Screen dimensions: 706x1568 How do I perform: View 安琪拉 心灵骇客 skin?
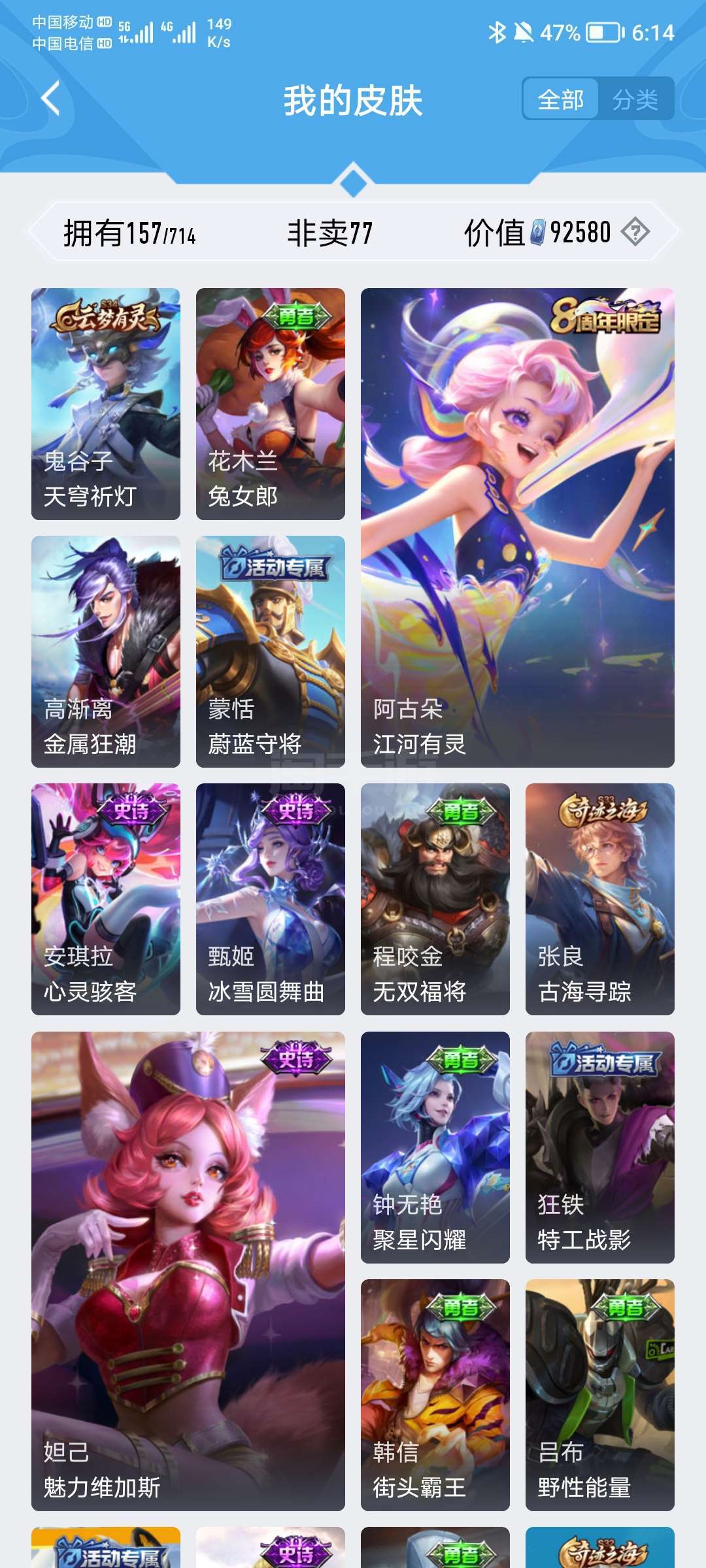pyautogui.click(x=106, y=899)
